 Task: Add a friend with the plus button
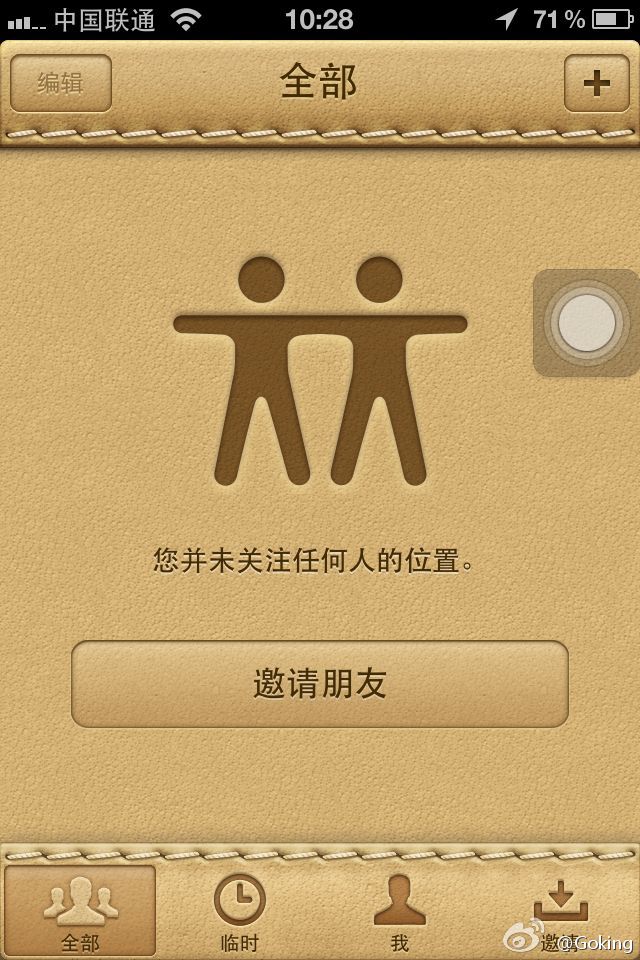596,83
